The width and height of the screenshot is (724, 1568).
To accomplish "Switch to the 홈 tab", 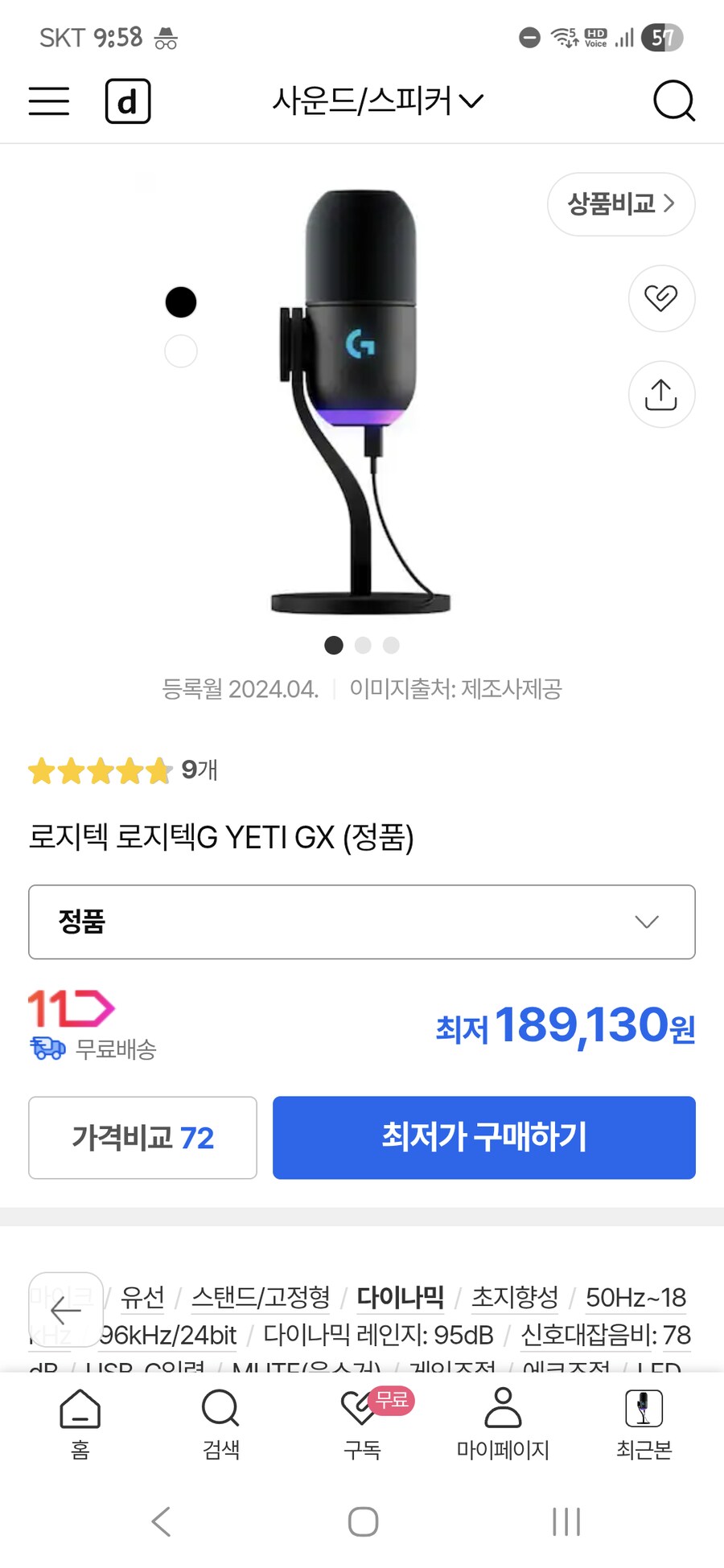I will click(x=80, y=1424).
